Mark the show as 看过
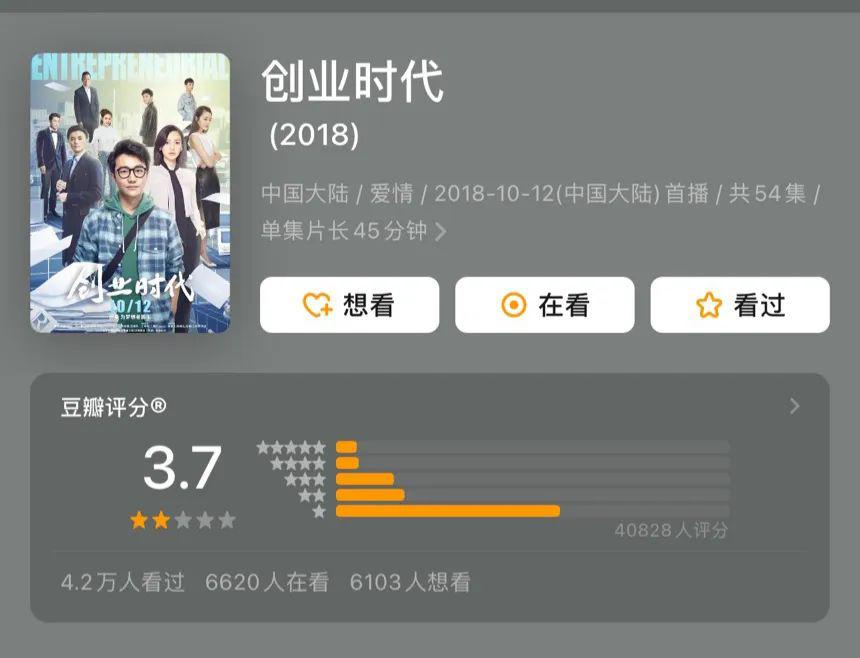The height and width of the screenshot is (658, 860). coord(739,305)
